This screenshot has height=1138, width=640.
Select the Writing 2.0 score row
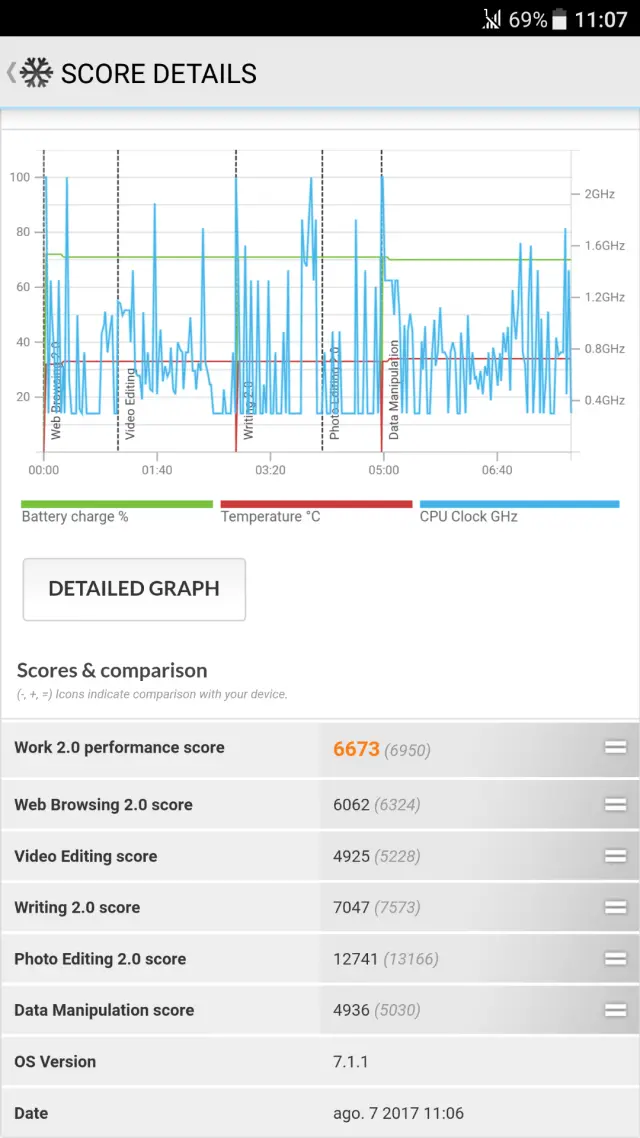(320, 908)
